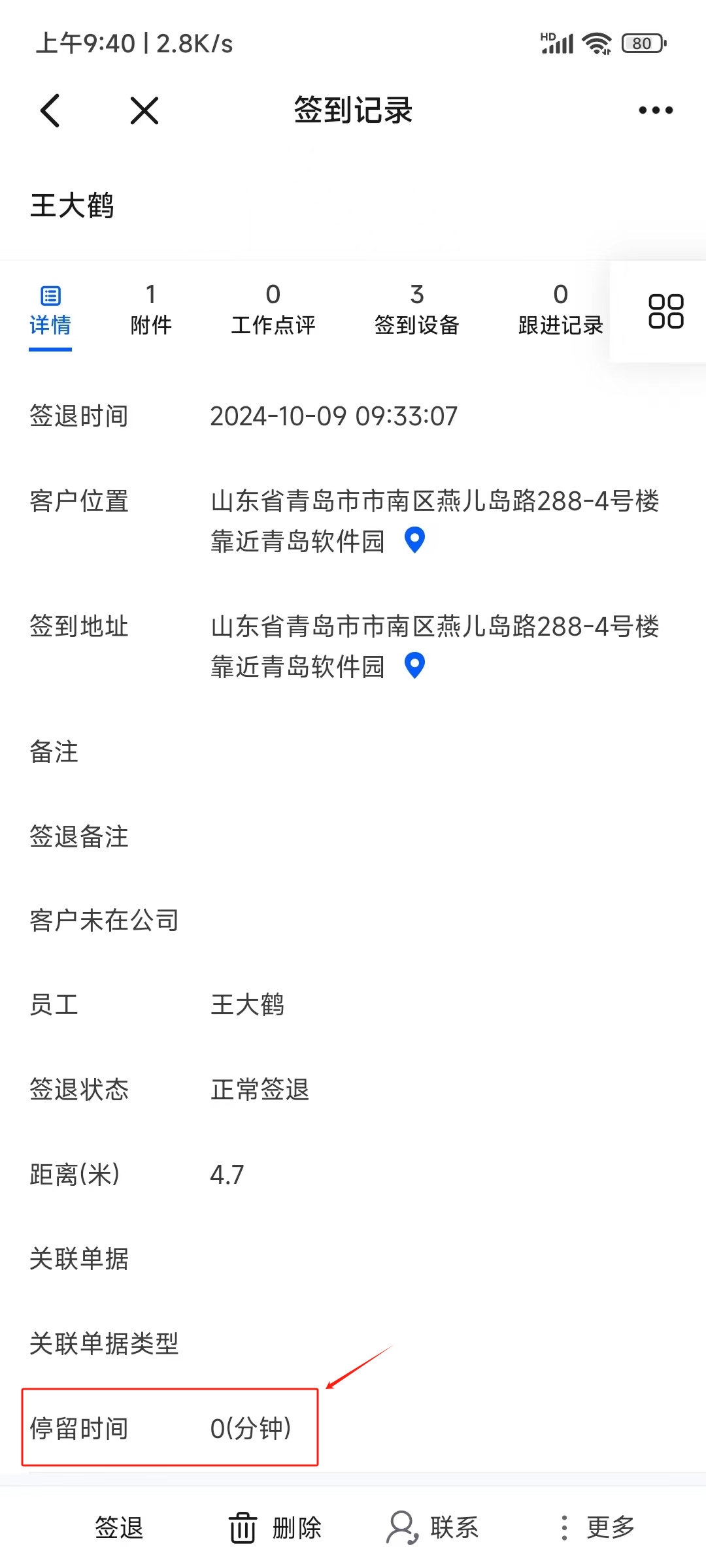Close the 签到记录 page with the X
This screenshot has height=1568, width=706.
tap(144, 110)
